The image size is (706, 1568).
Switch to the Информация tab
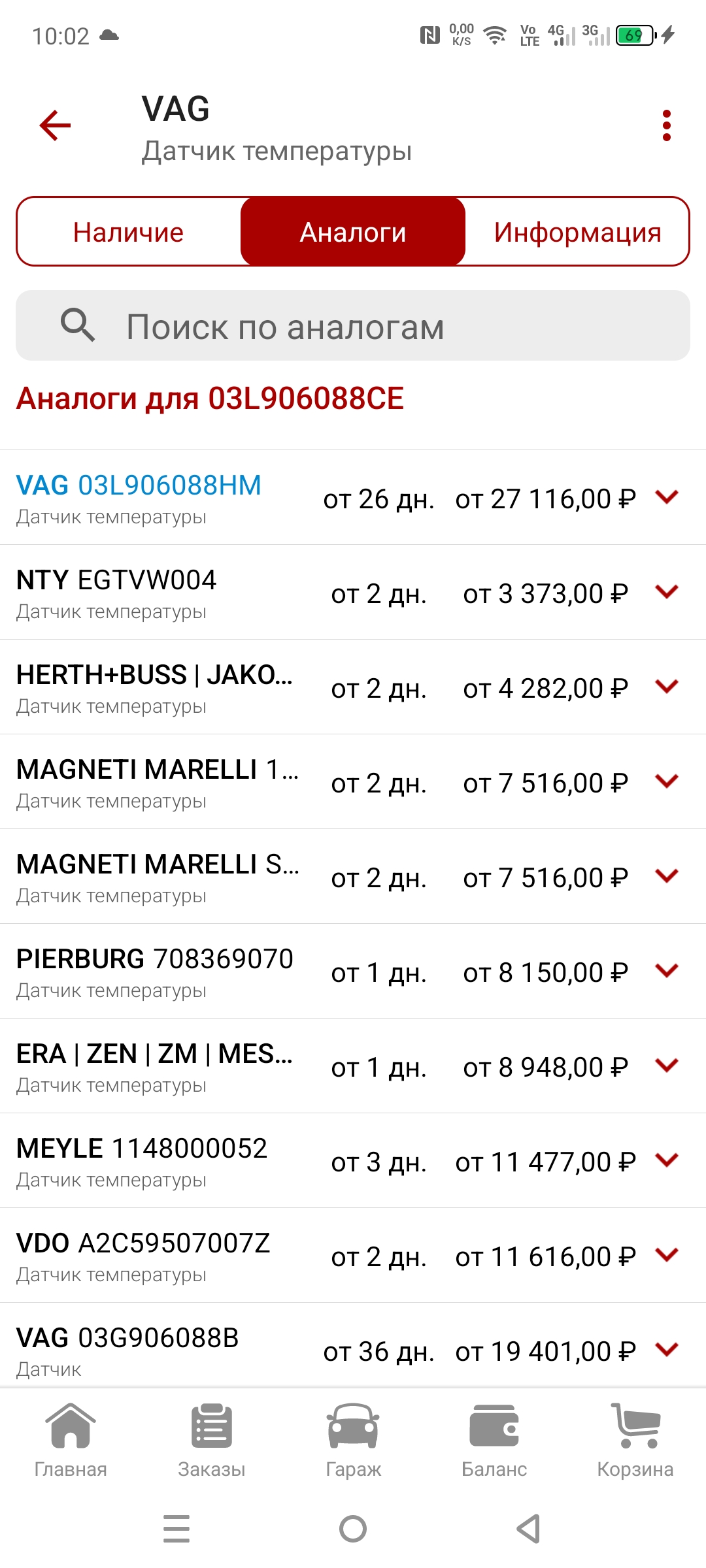[x=577, y=232]
